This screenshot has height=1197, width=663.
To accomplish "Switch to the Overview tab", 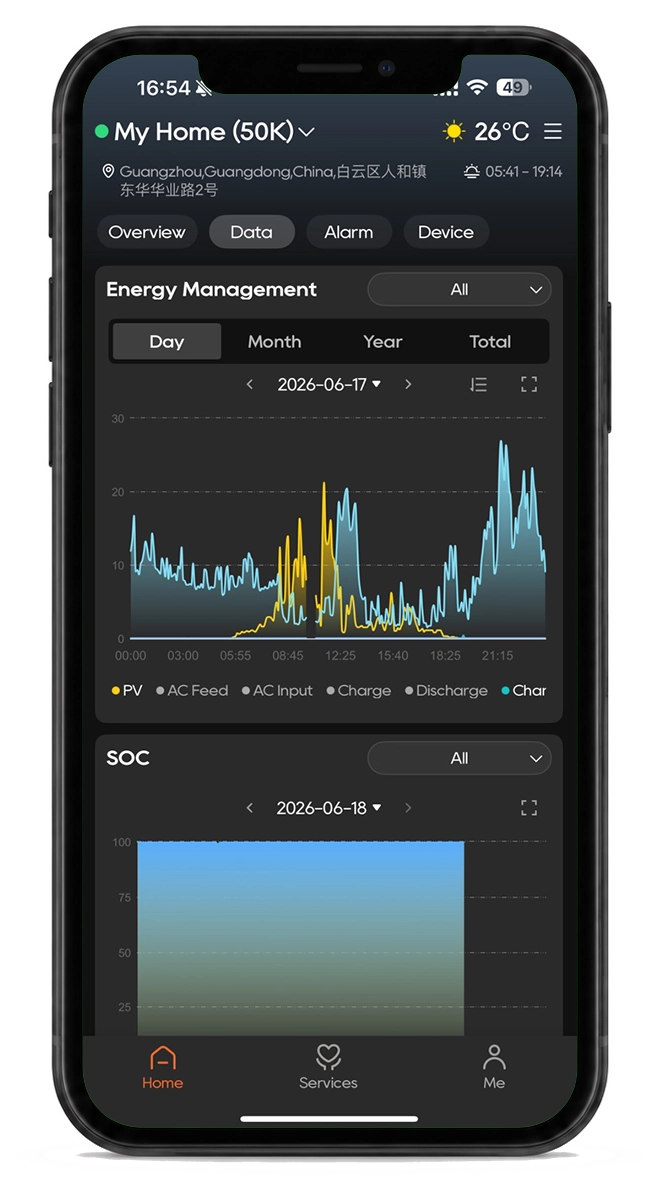I will [147, 232].
